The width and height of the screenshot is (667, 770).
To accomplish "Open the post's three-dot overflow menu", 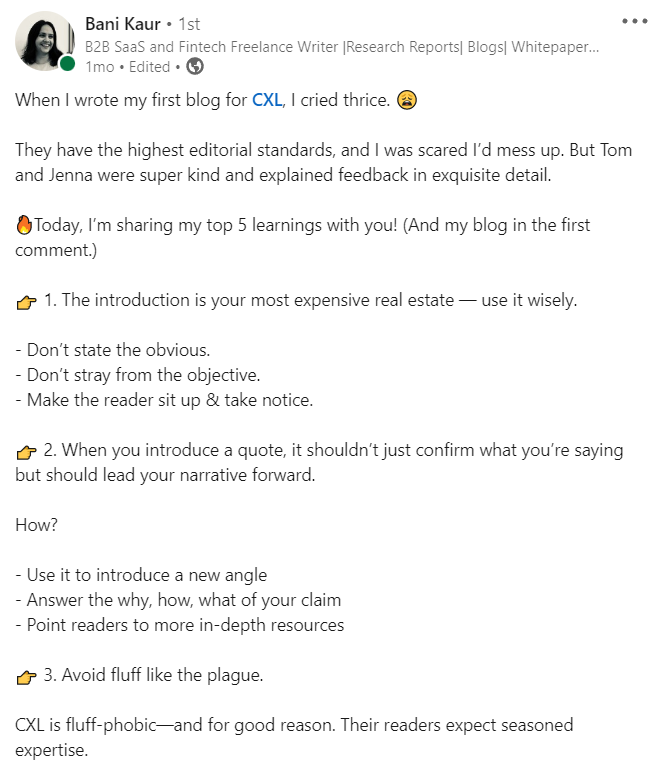I will [634, 21].
